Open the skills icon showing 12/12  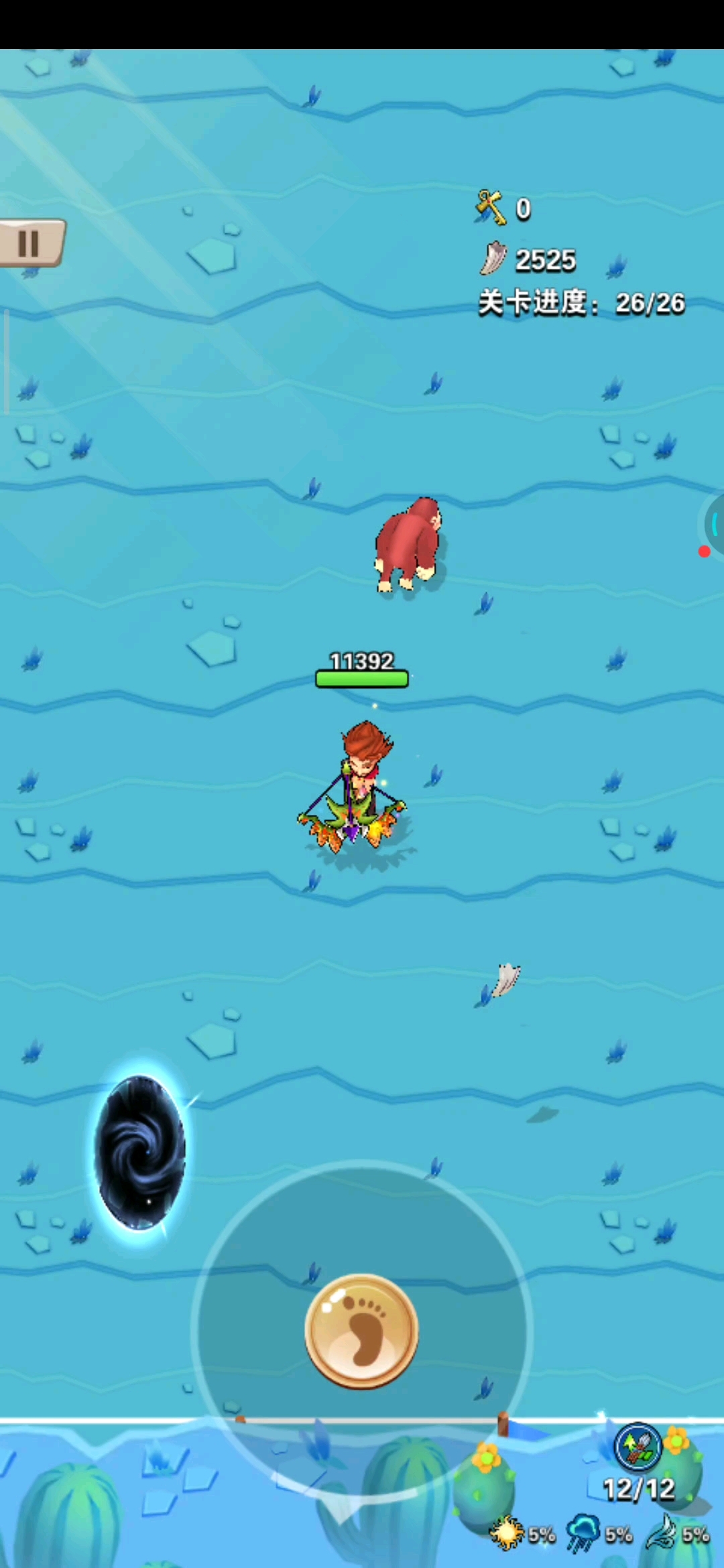(x=638, y=1447)
